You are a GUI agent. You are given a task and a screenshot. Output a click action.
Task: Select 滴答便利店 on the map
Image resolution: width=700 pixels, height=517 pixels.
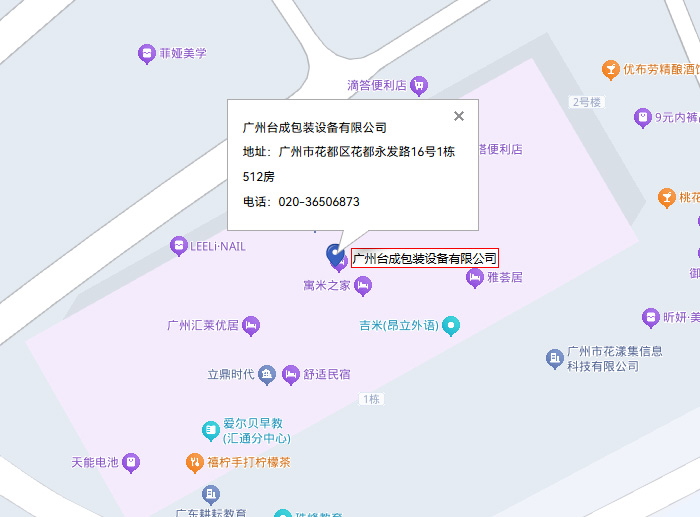point(419,86)
